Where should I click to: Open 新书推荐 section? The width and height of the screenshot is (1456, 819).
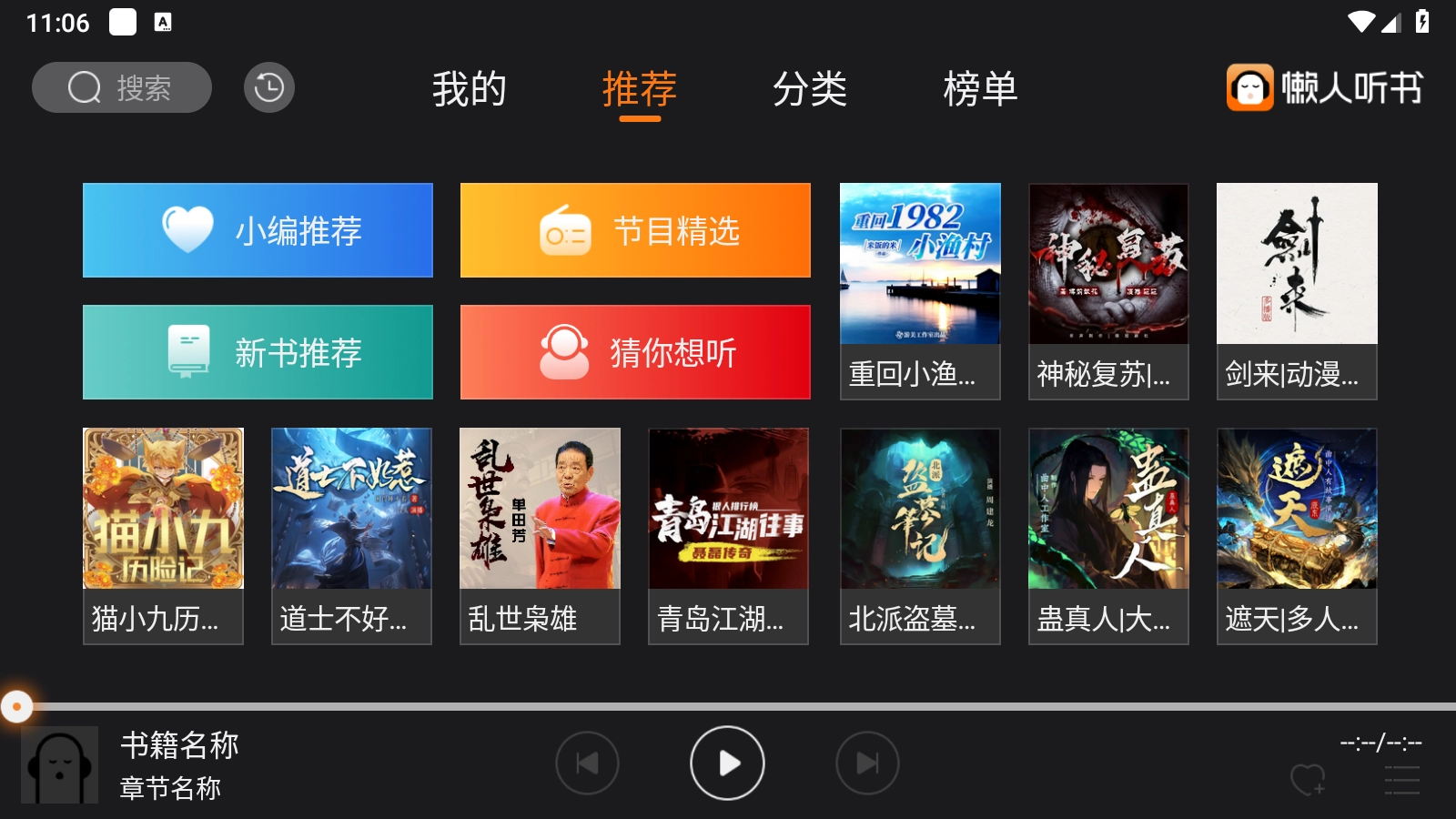[x=258, y=352]
